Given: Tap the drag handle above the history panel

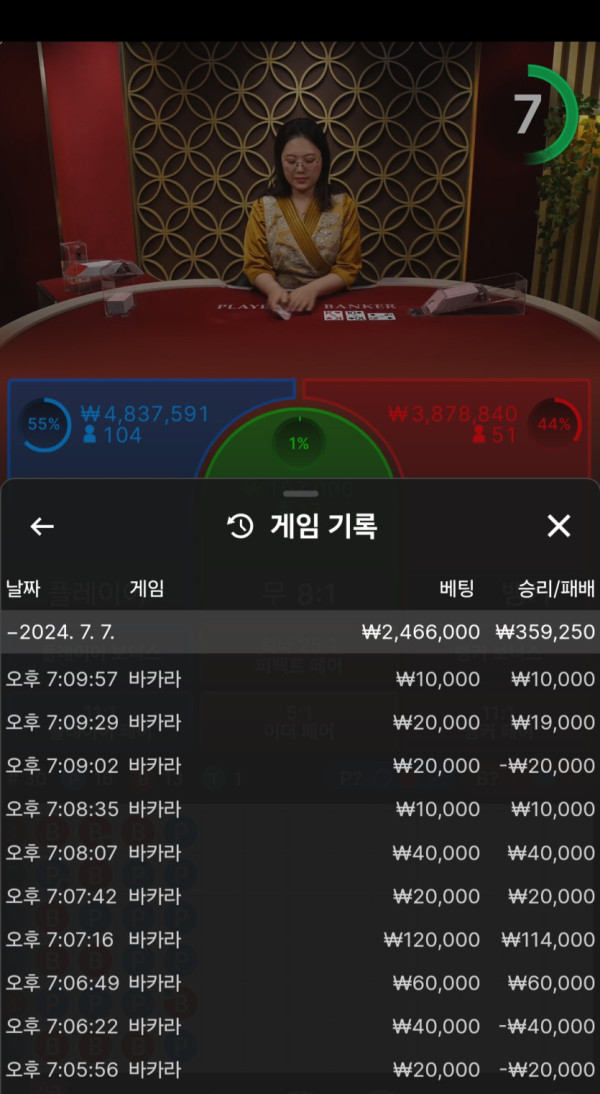Looking at the screenshot, I should [x=300, y=494].
